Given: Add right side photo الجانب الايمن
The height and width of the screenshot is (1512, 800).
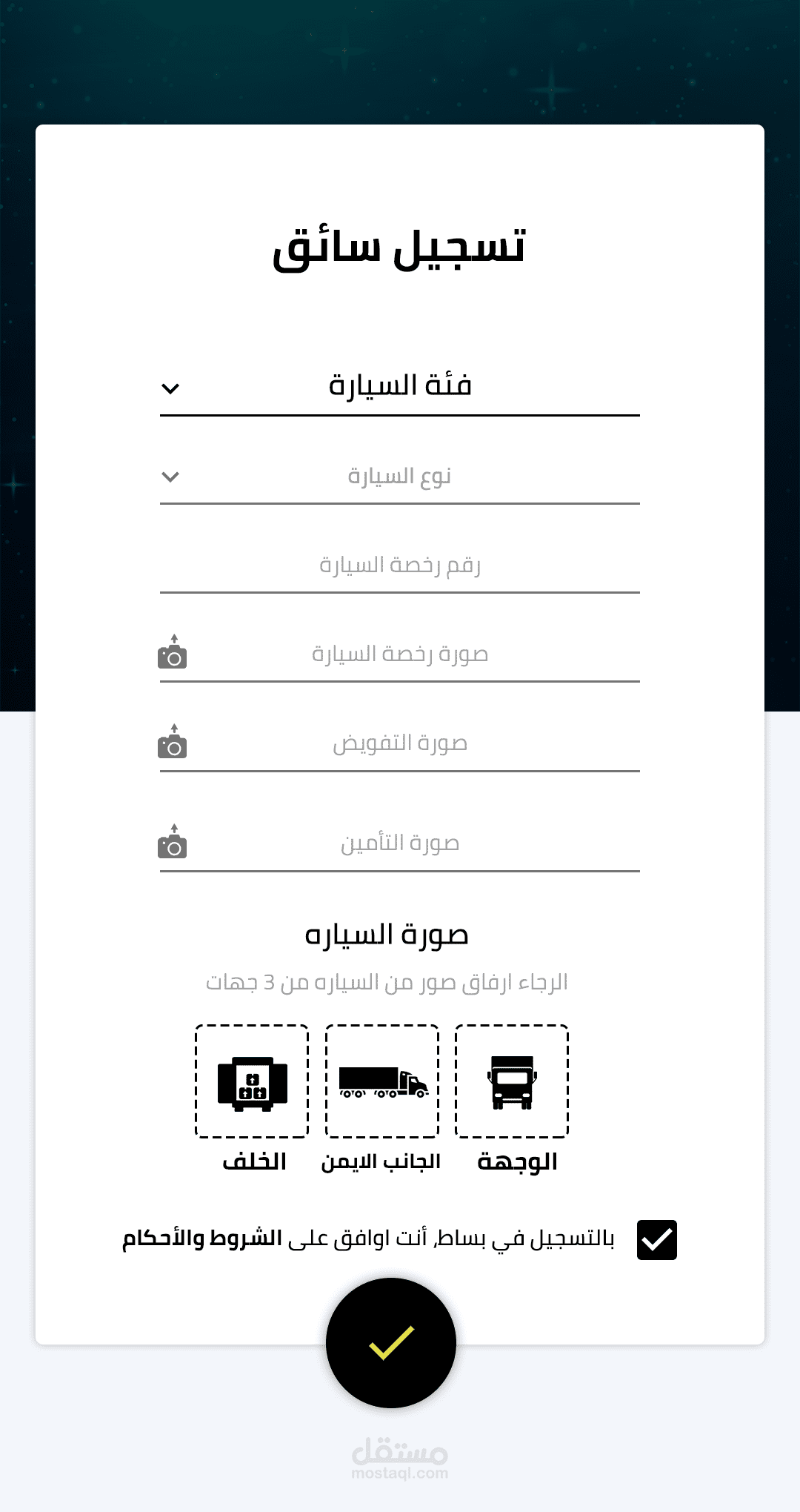Looking at the screenshot, I should (x=382, y=1081).
